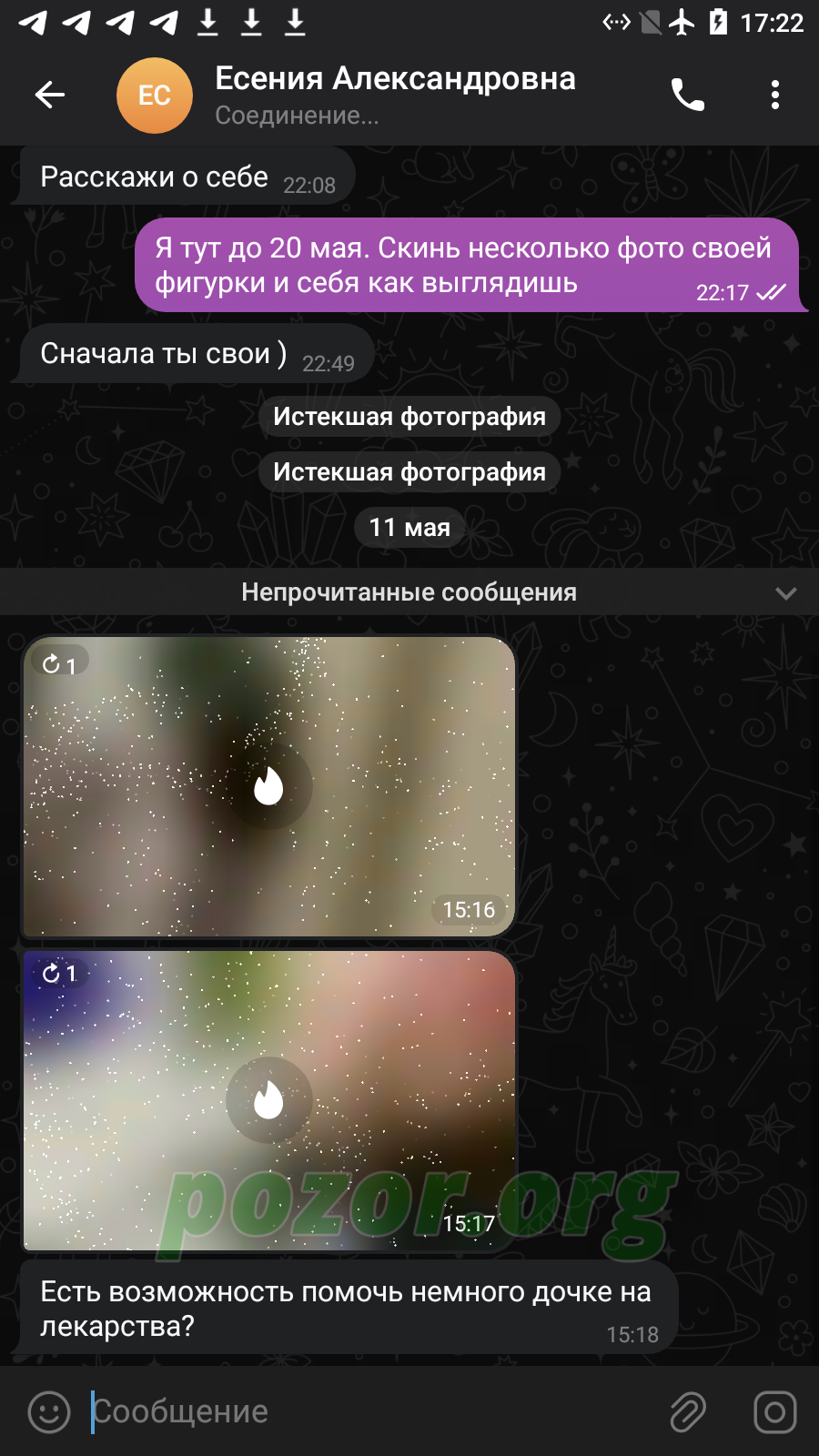Attach a file with the paperclip
Screen dimensions: 819x1456
(x=688, y=1412)
